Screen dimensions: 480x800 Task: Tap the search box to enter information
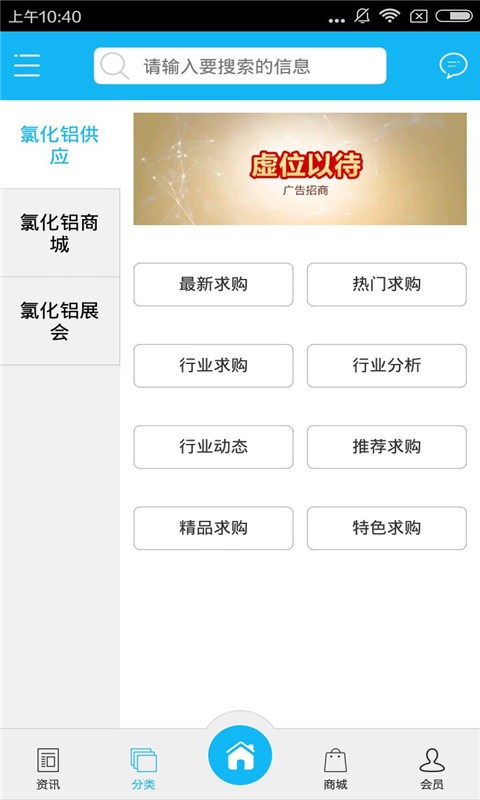pos(240,66)
